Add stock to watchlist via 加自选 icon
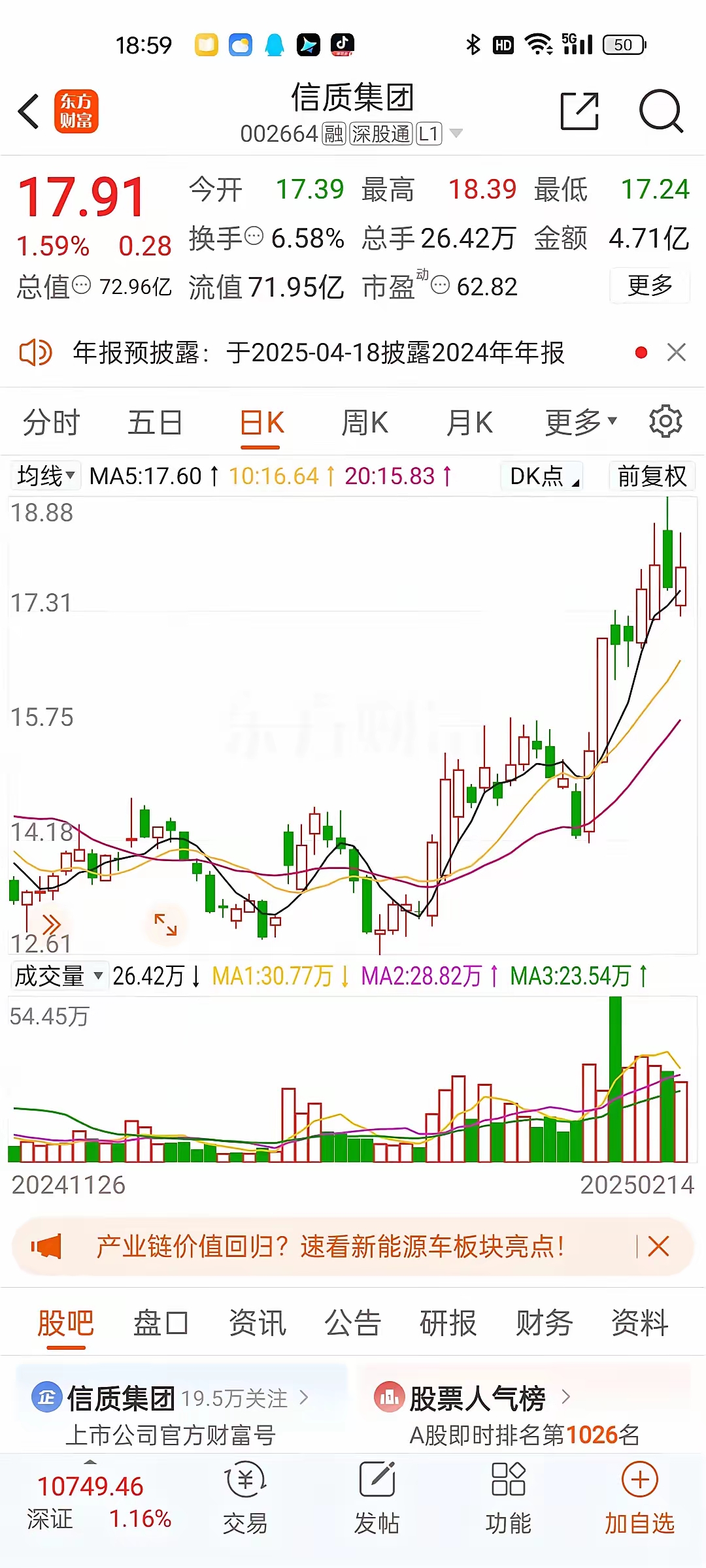The image size is (706, 1568). [639, 1496]
